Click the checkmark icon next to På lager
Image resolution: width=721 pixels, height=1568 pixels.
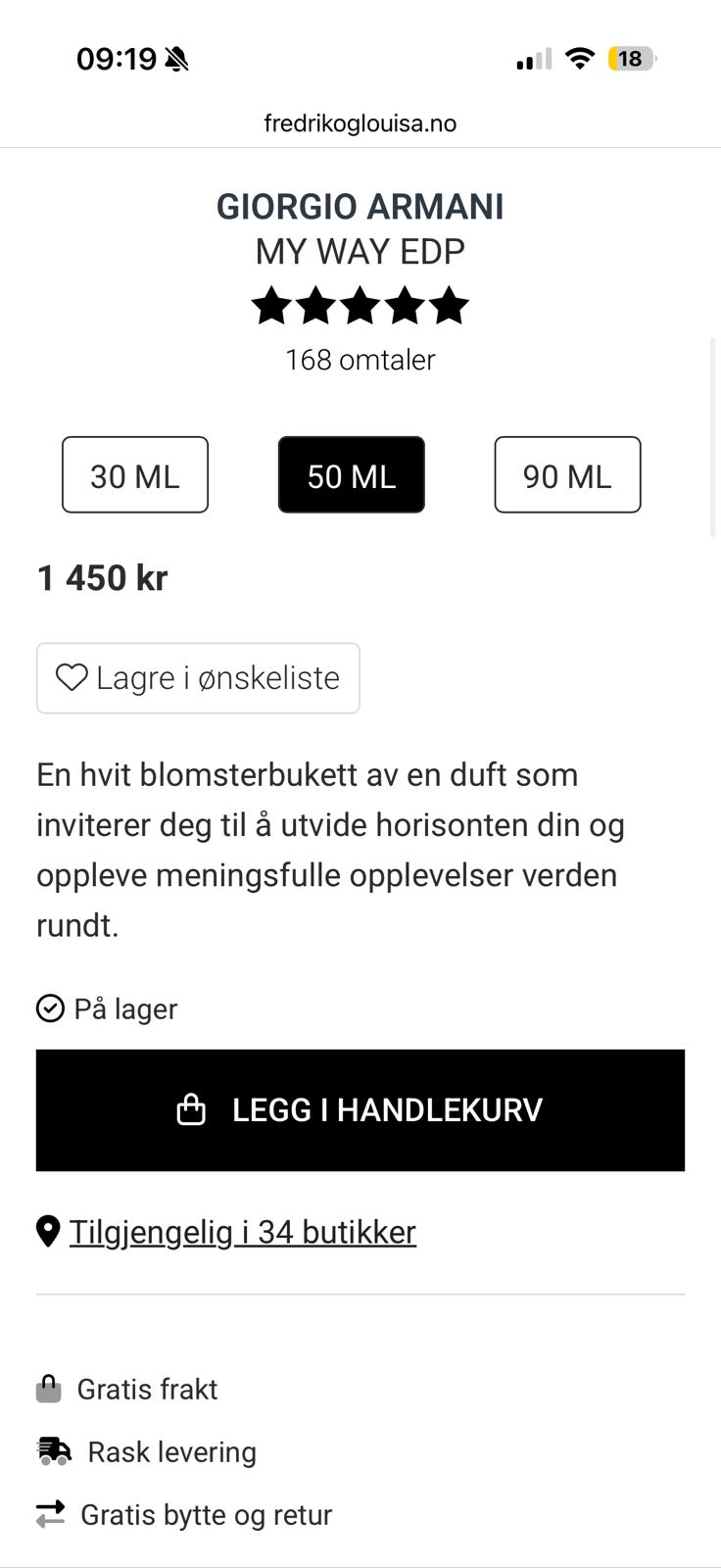(x=50, y=1007)
